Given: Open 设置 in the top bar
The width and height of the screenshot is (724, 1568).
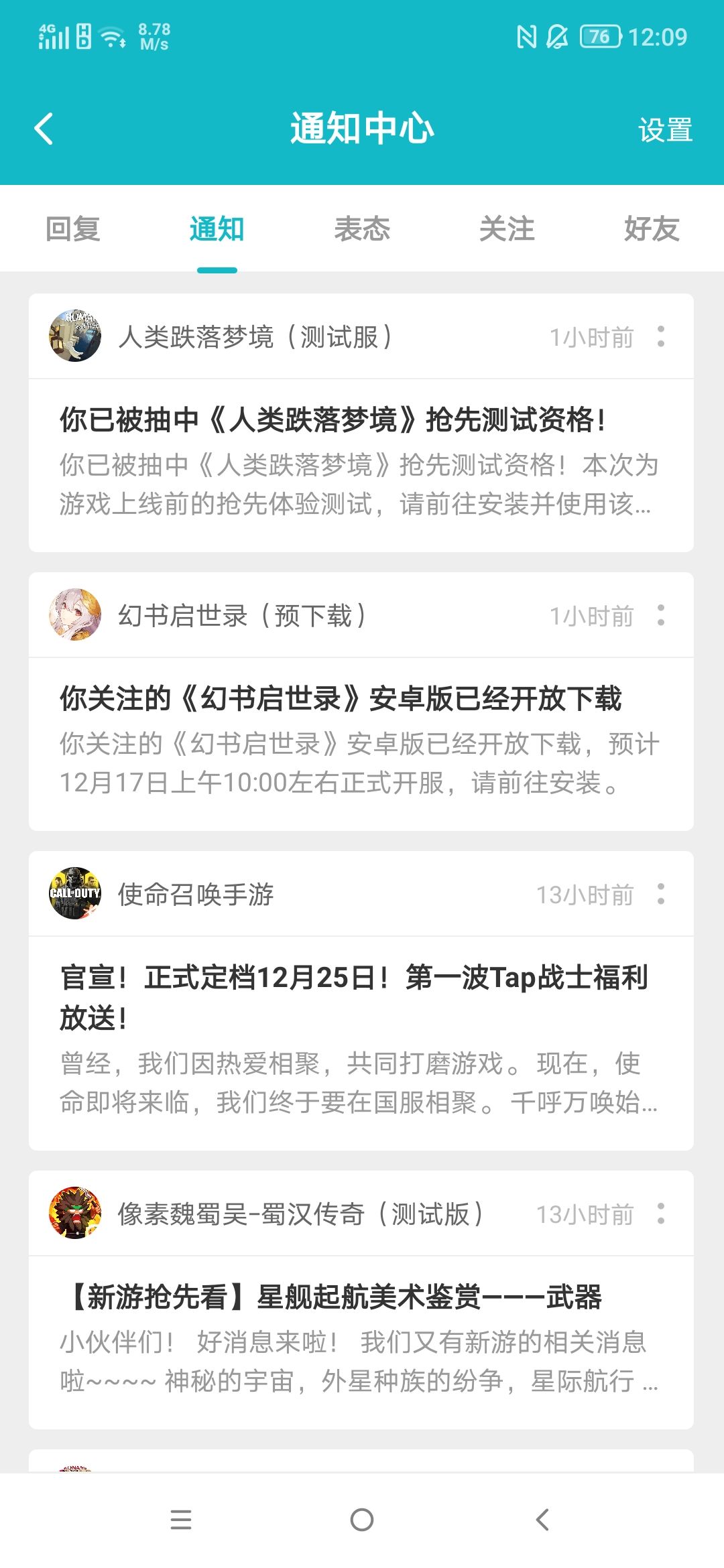Looking at the screenshot, I should pos(665,129).
